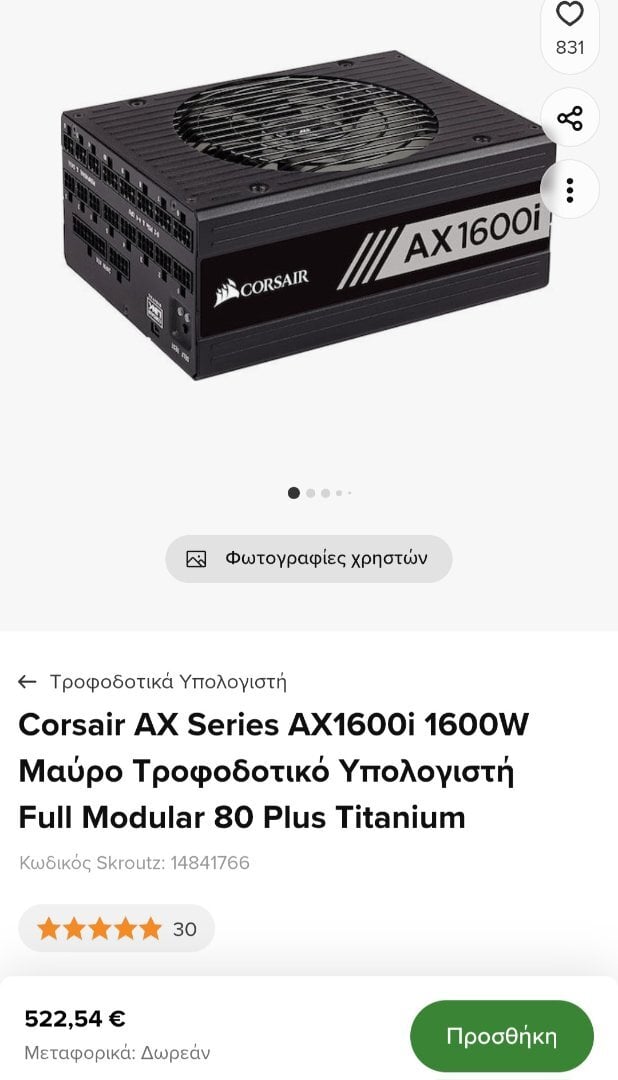Go back to Τροφοδοτικά Υπολογιστή category
The width and height of the screenshot is (618, 1080).
point(152,682)
